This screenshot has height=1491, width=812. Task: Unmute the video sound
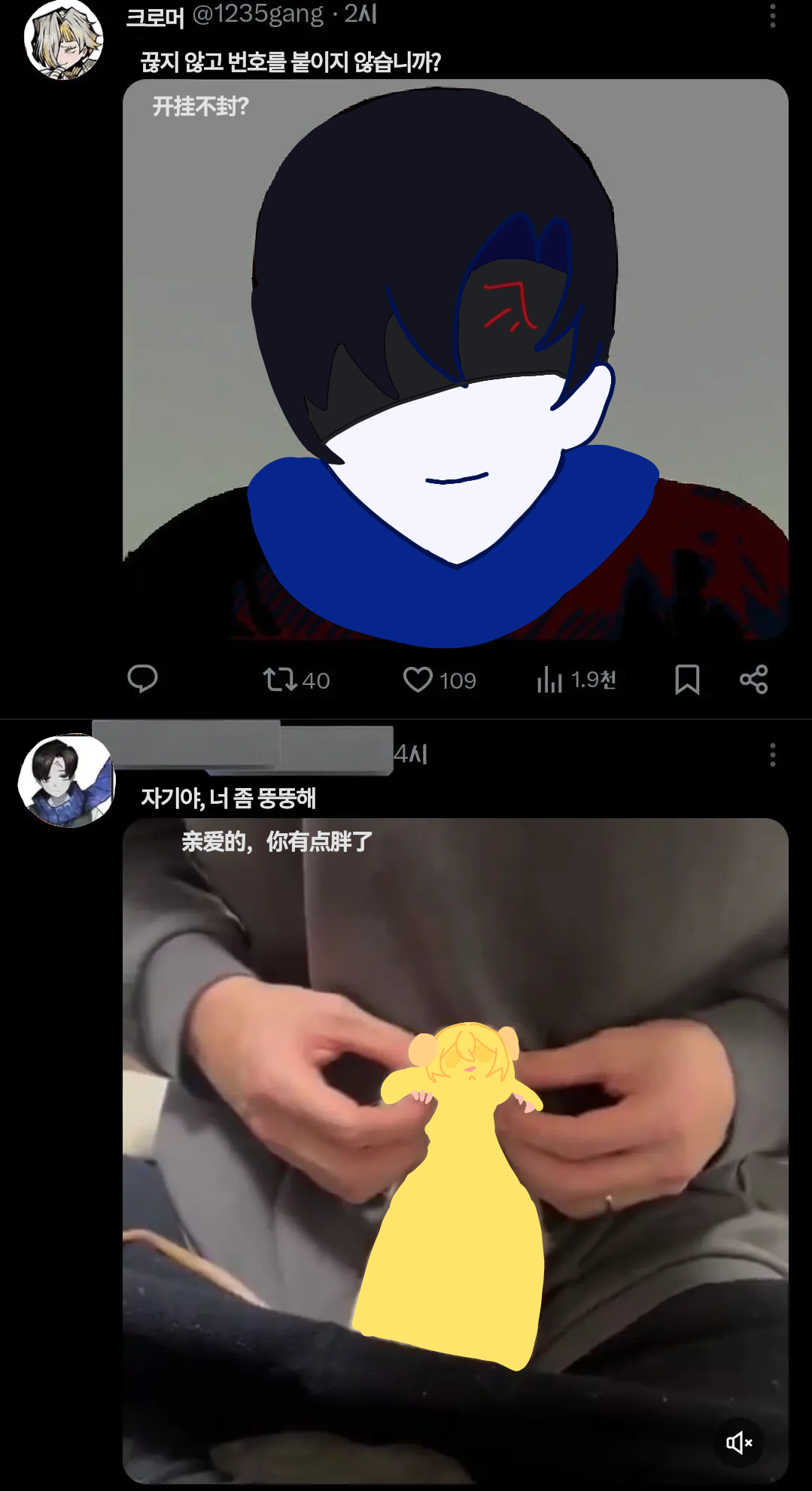click(x=739, y=1442)
